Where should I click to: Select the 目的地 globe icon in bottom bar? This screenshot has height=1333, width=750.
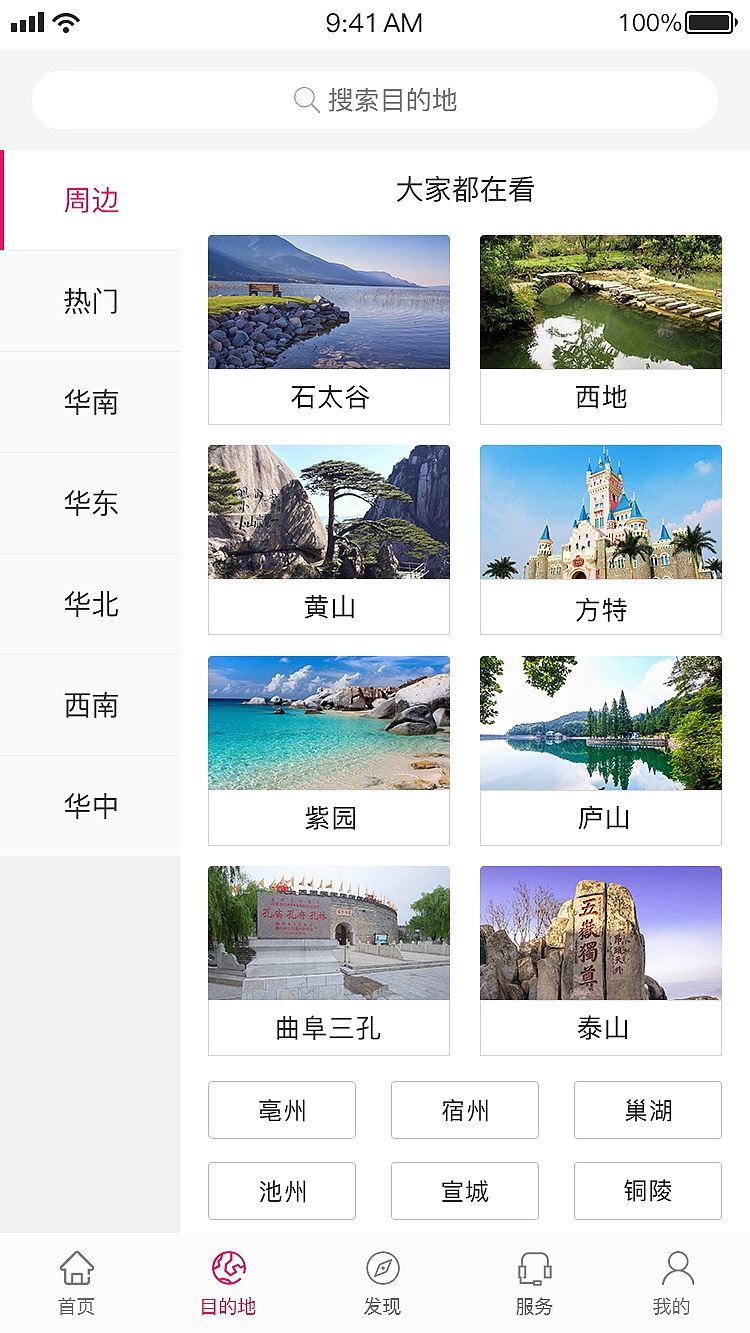(x=227, y=1269)
